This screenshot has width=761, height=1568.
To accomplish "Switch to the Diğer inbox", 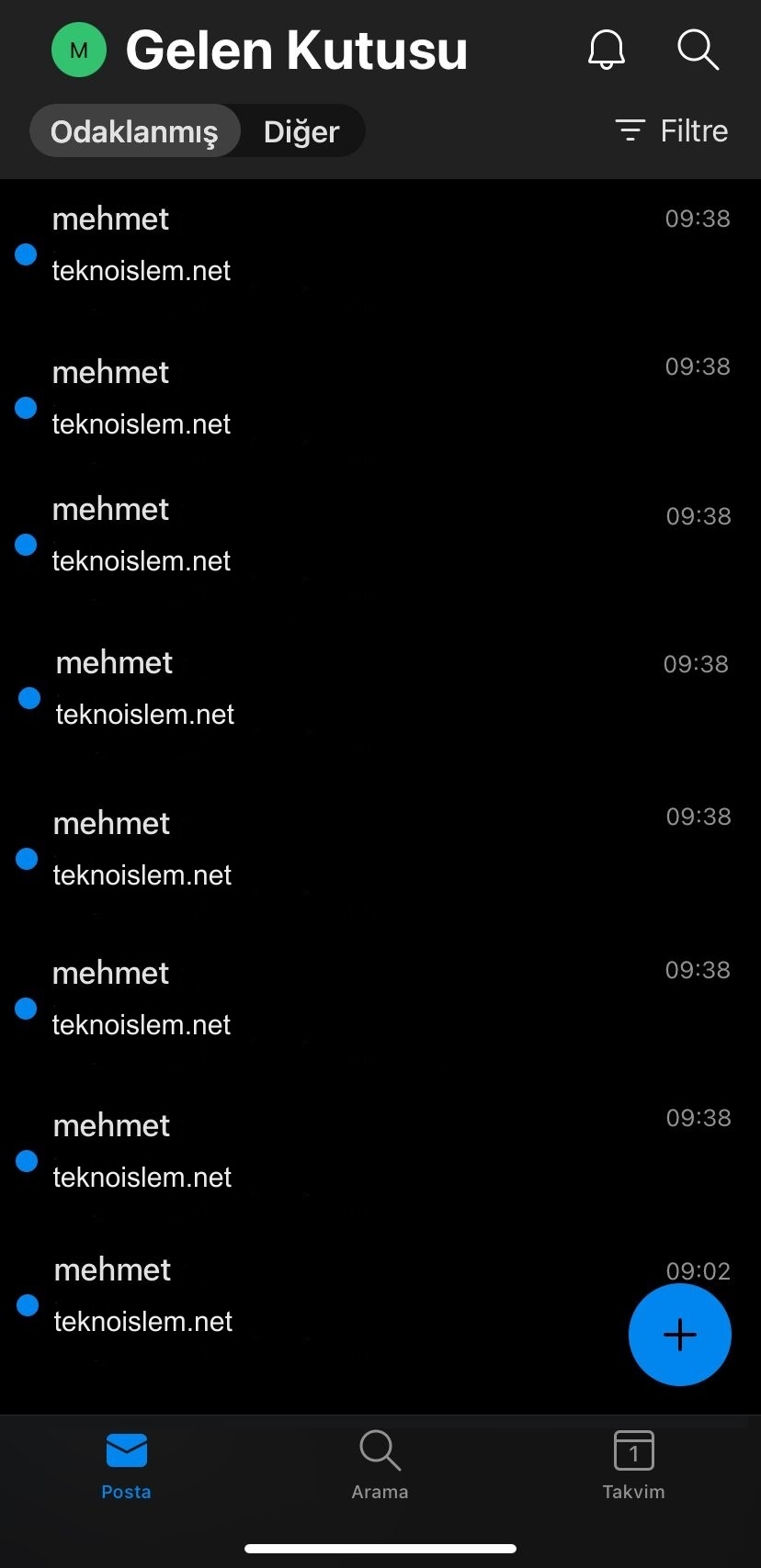I will coord(301,131).
